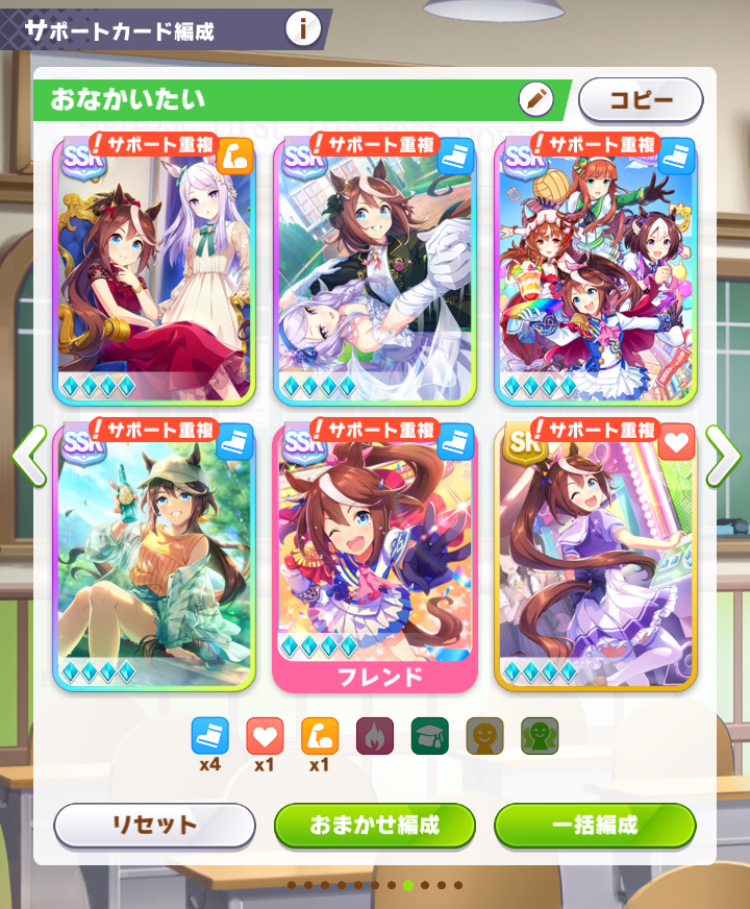Edit the deck name おなかいたい
This screenshot has width=750, height=909.
pos(536,99)
